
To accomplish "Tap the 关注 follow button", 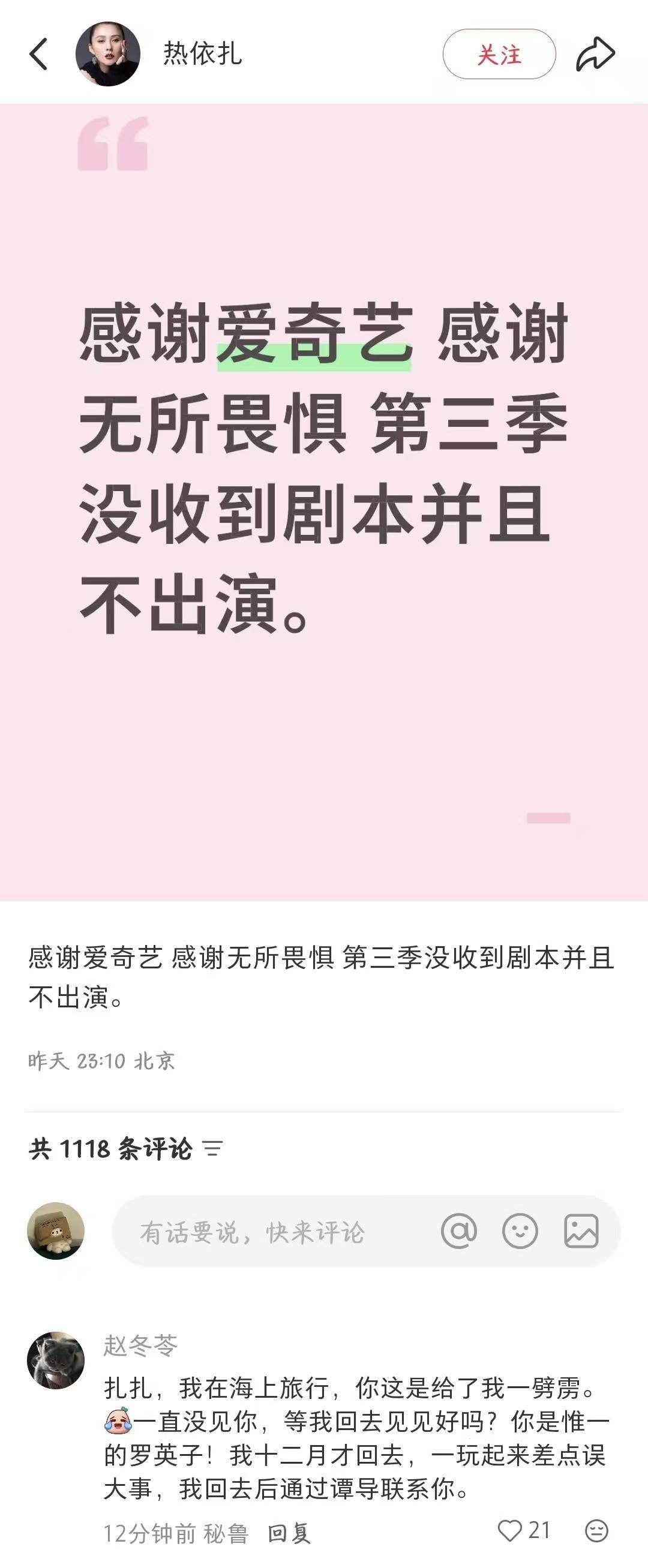I will point(499,54).
